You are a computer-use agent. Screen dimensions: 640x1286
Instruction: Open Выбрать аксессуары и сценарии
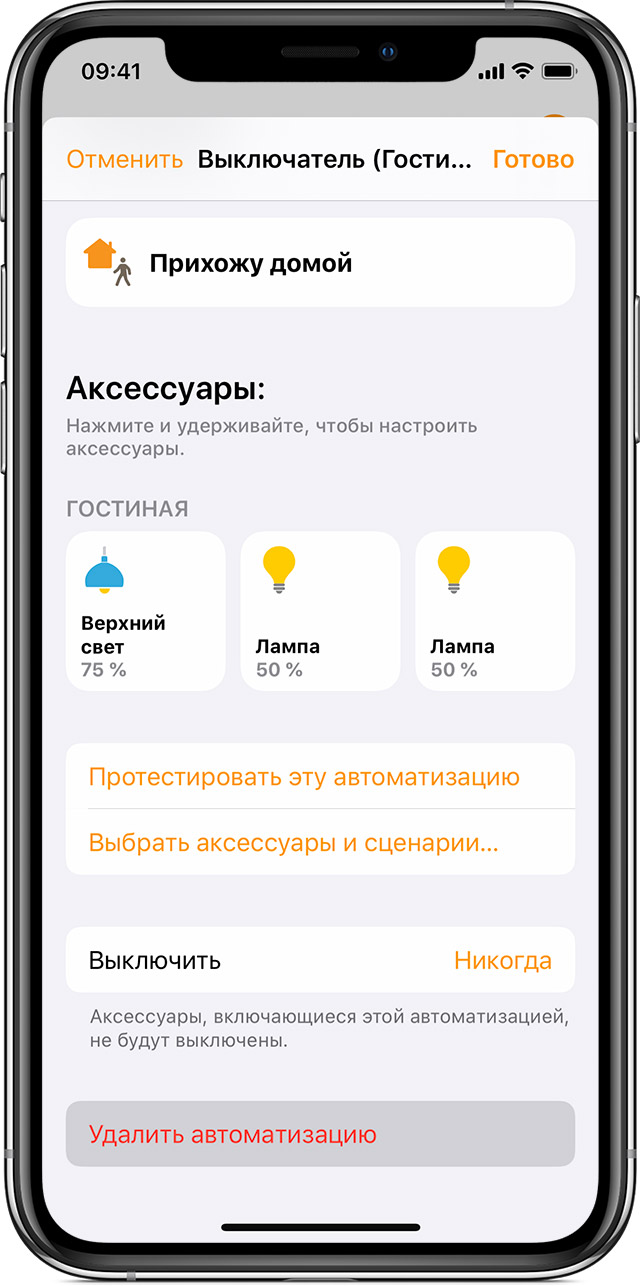(293, 843)
